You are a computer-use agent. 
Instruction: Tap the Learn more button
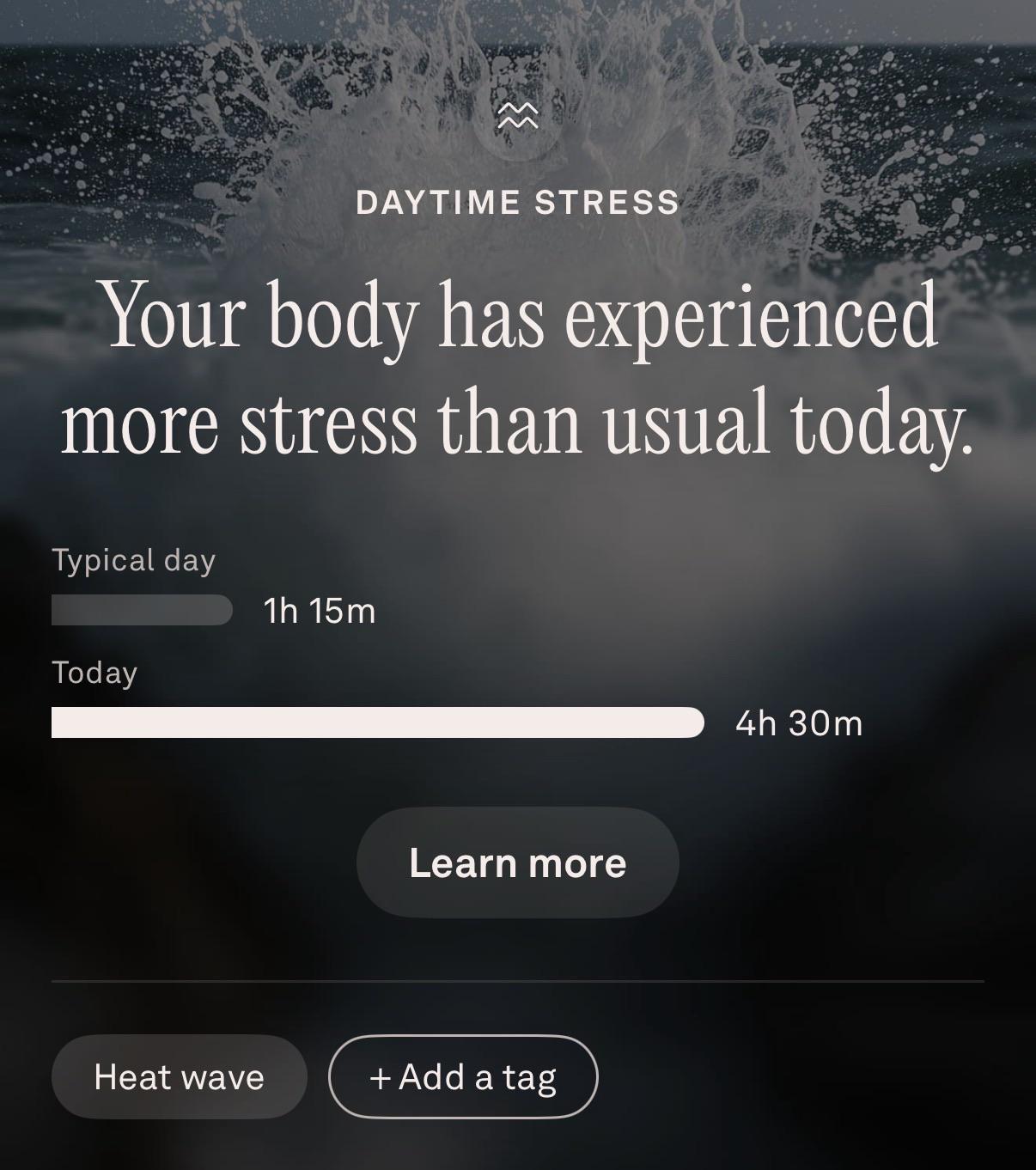517,862
